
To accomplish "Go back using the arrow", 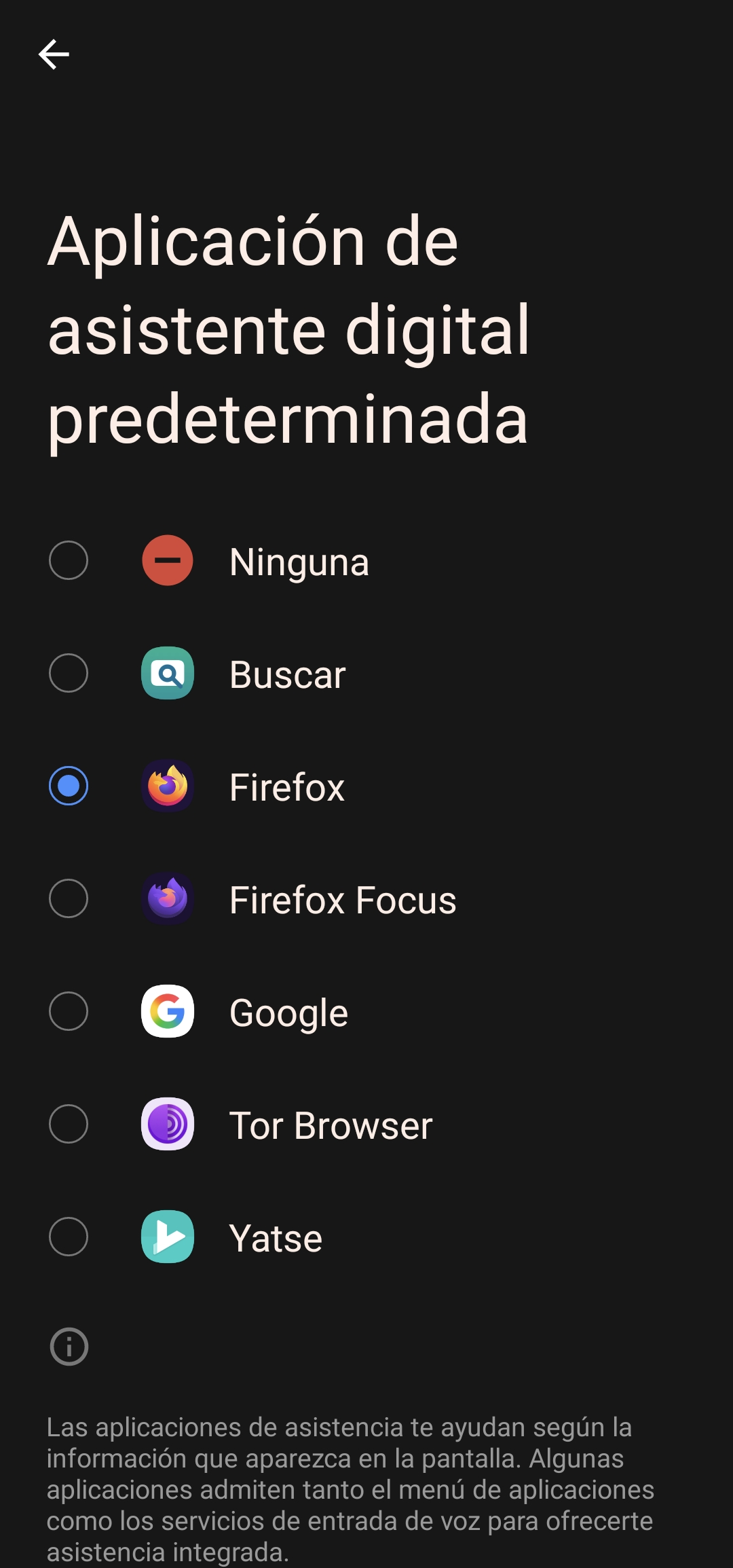I will pos(54,54).
